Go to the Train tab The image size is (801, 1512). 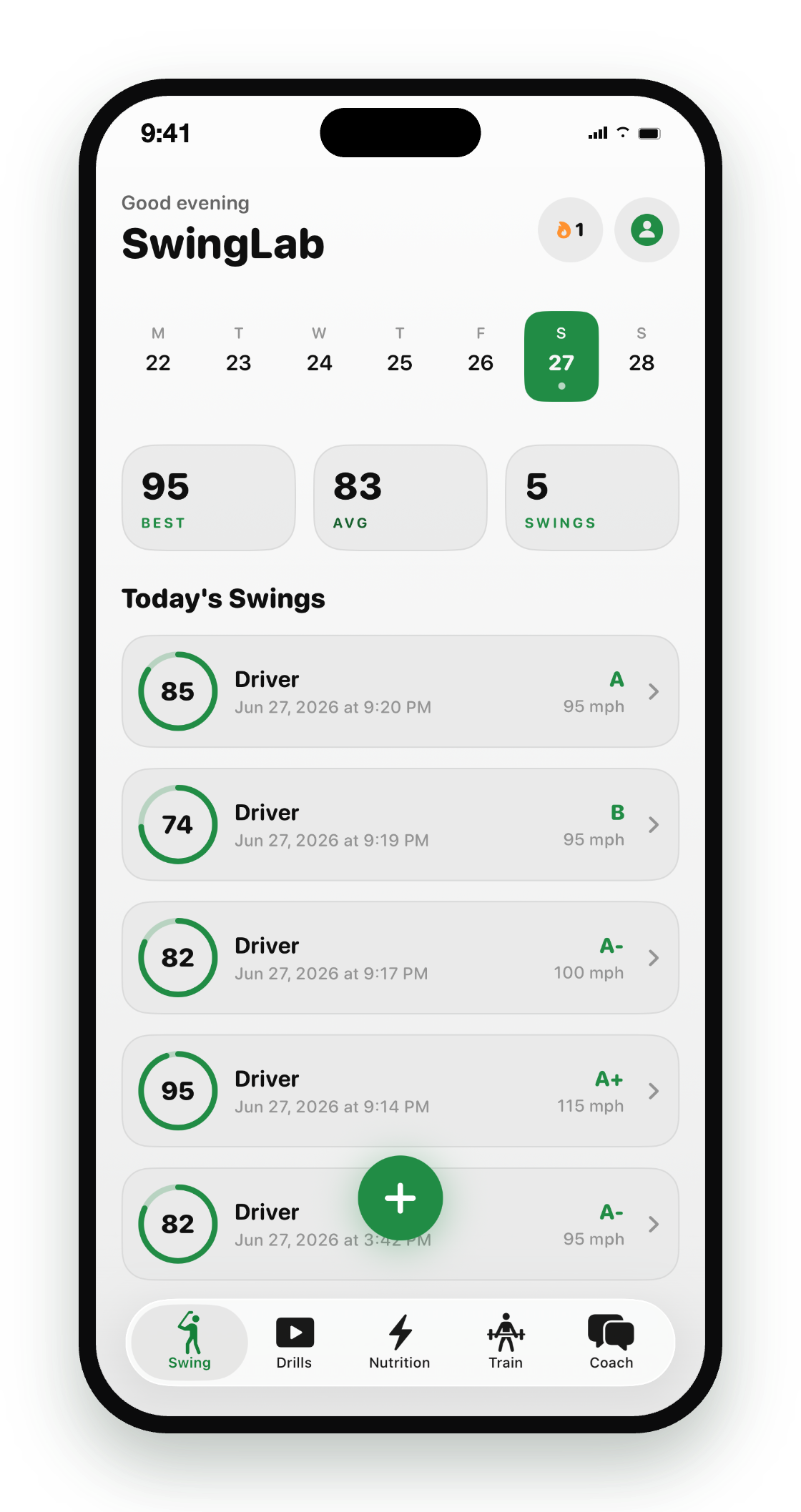point(506,1342)
